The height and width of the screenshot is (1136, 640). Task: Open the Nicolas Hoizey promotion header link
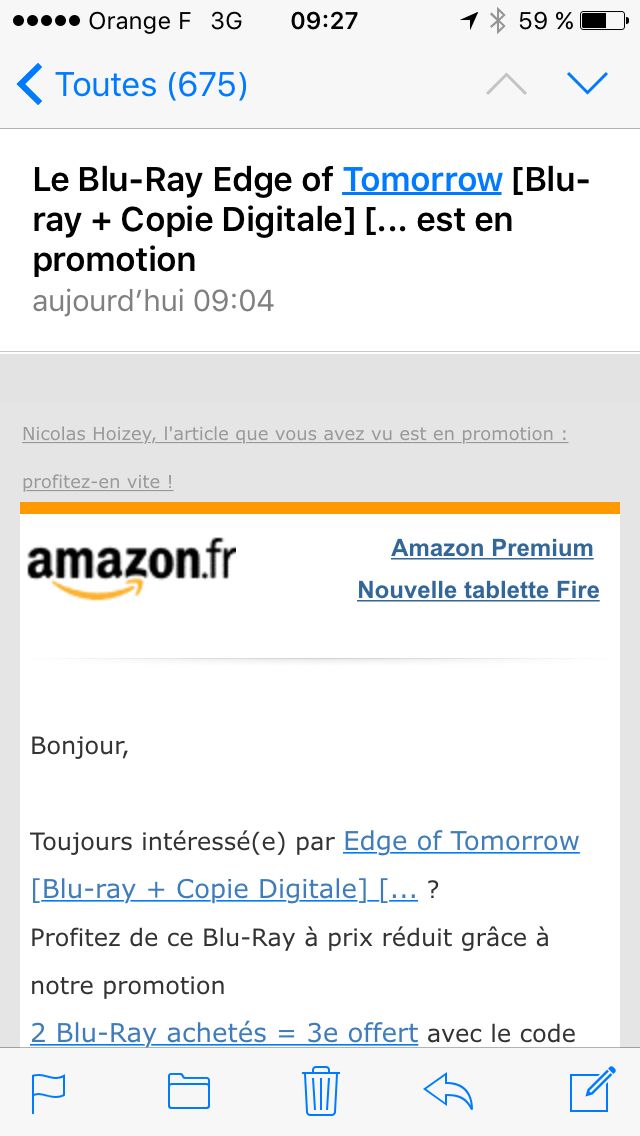pos(295,457)
